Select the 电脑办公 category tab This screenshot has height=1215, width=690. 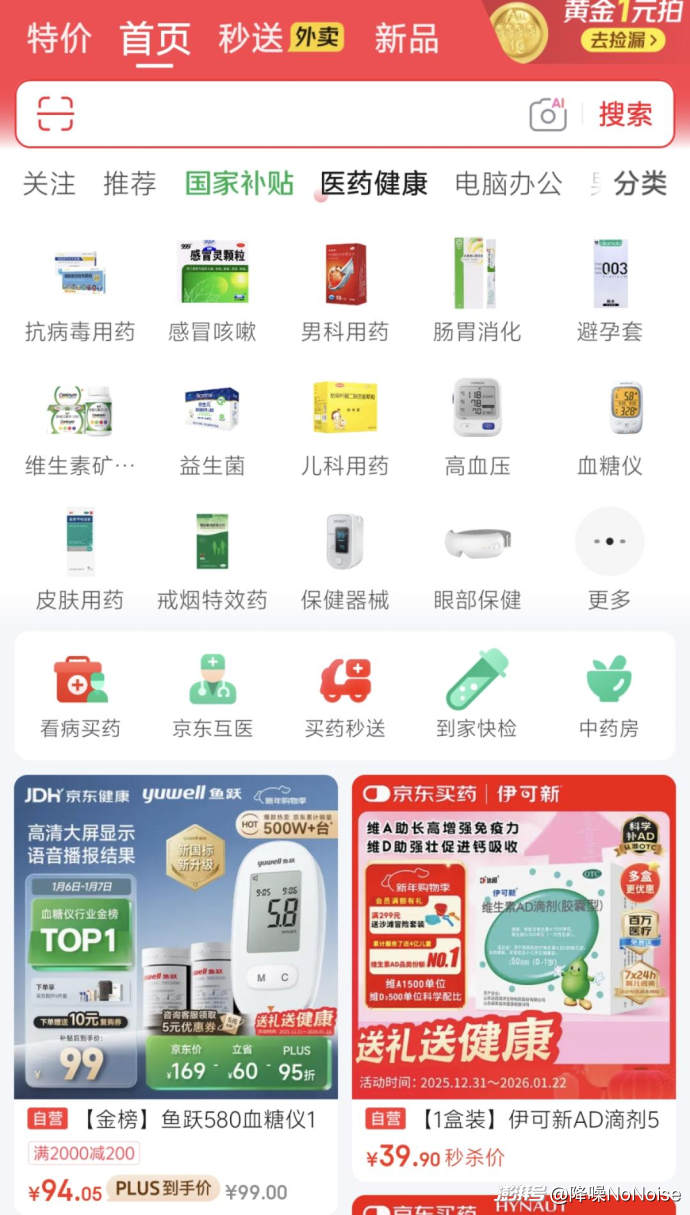pos(508,184)
